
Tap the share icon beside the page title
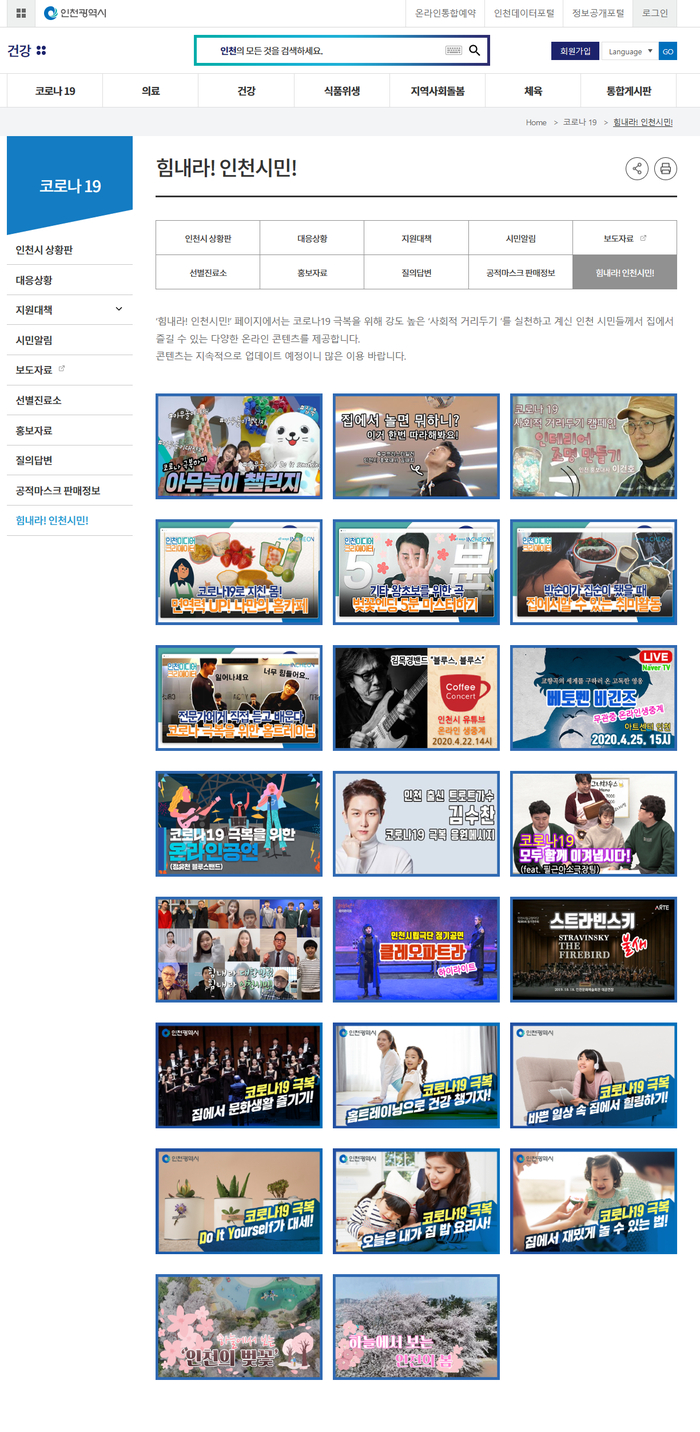637,168
